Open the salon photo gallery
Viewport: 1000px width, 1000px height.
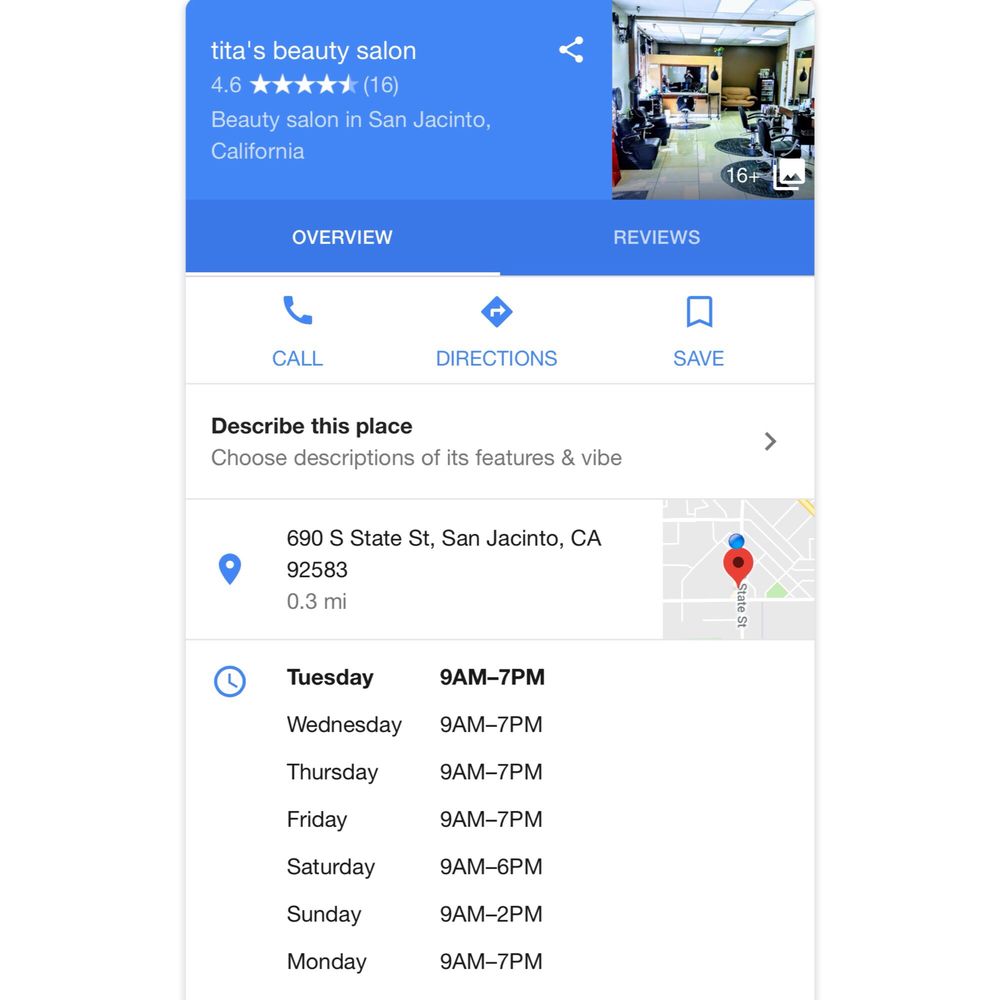(712, 100)
